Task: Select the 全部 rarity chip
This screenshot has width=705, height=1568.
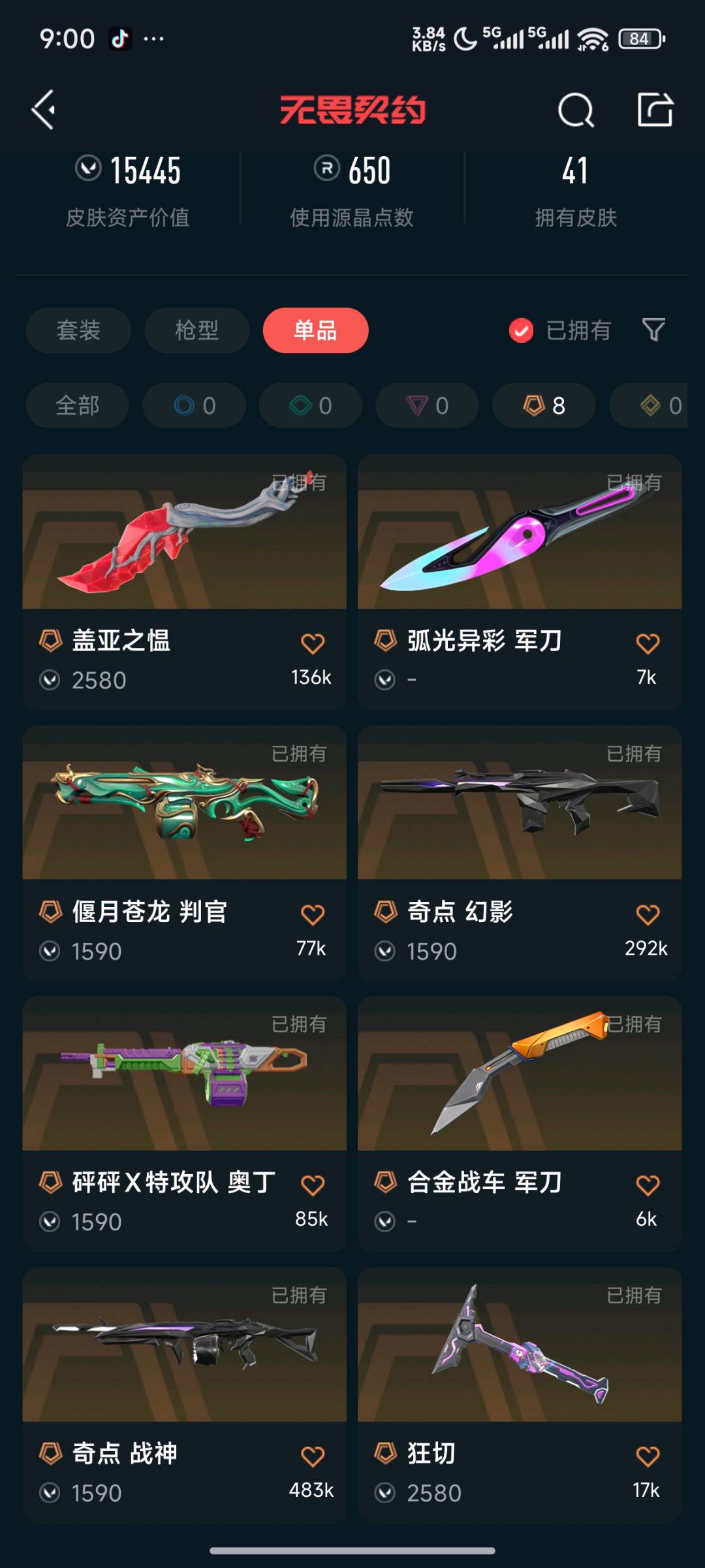Action: [78, 406]
